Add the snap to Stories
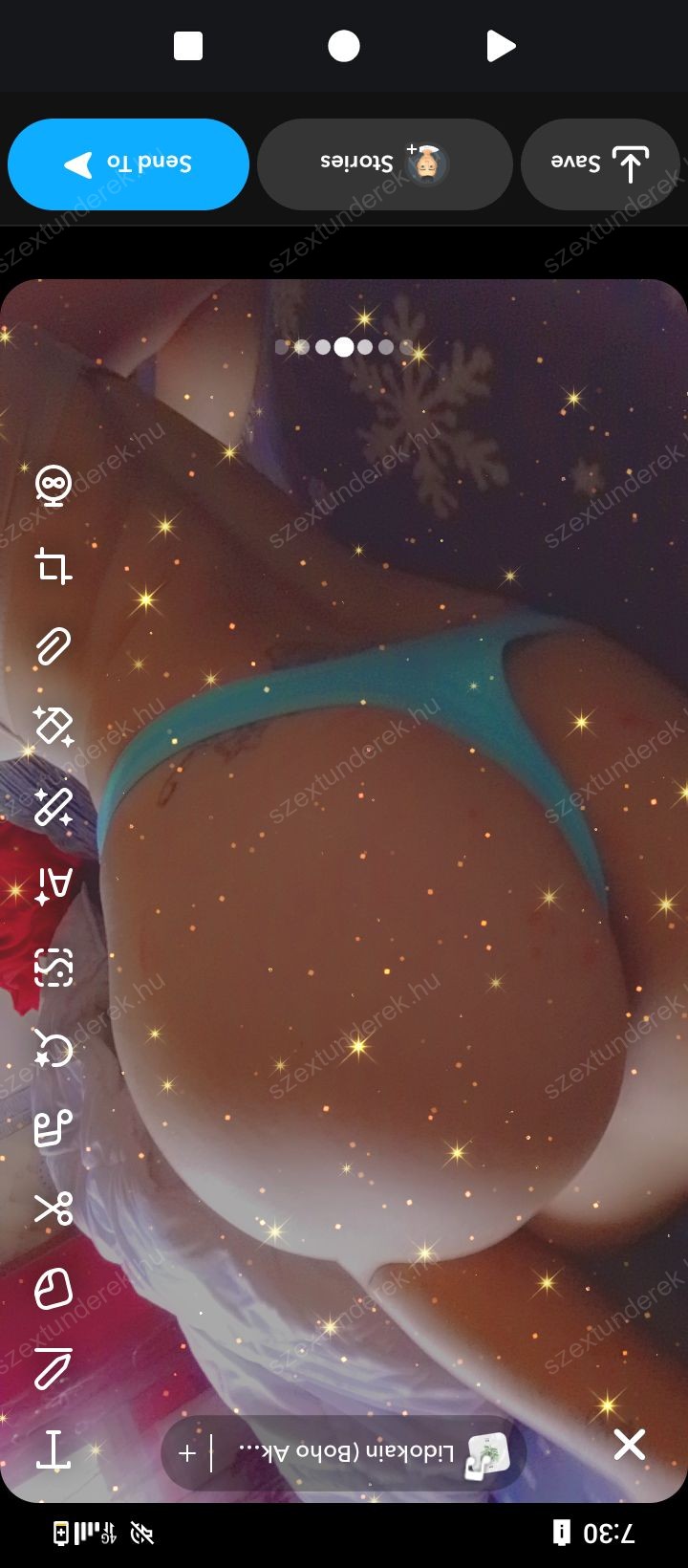 (x=384, y=164)
